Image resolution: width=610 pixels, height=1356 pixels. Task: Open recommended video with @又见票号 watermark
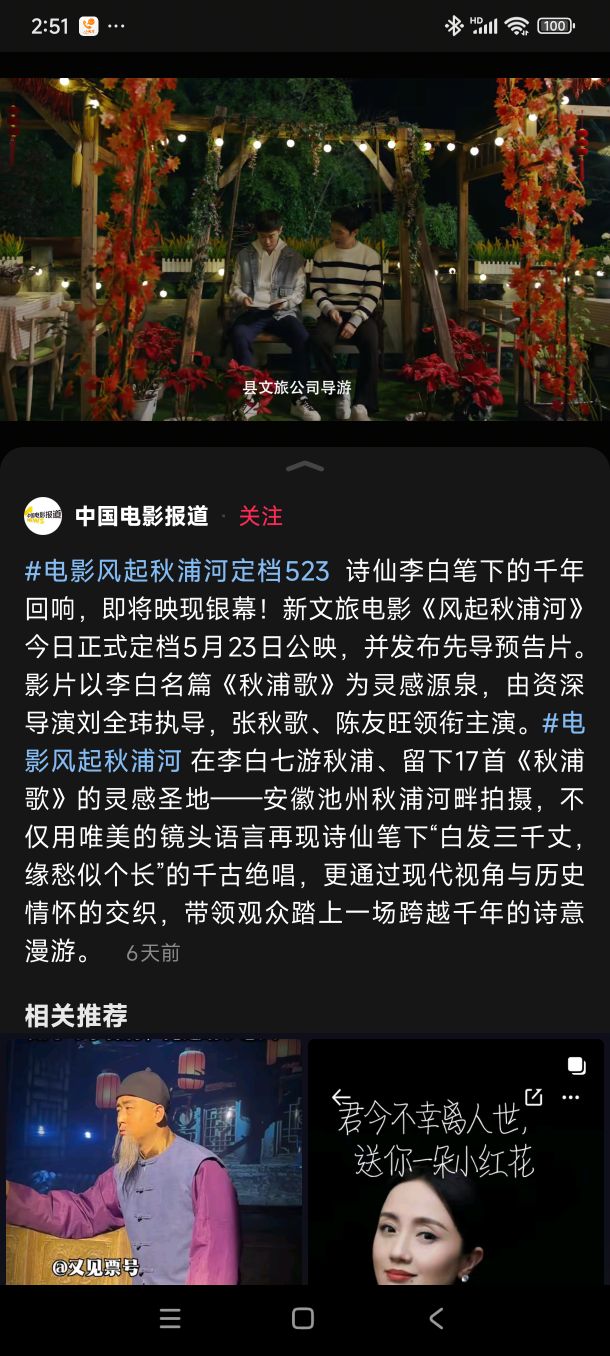click(x=154, y=1160)
